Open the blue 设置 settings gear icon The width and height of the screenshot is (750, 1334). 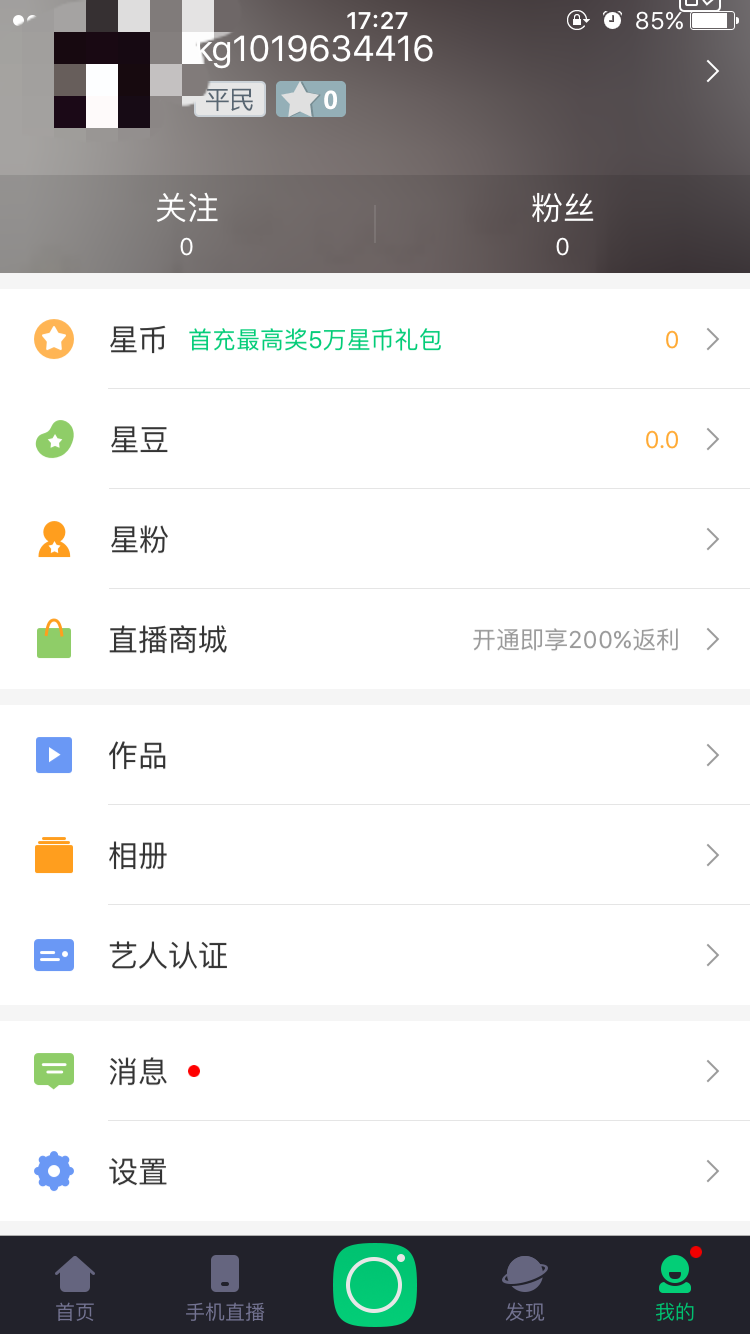(53, 1171)
